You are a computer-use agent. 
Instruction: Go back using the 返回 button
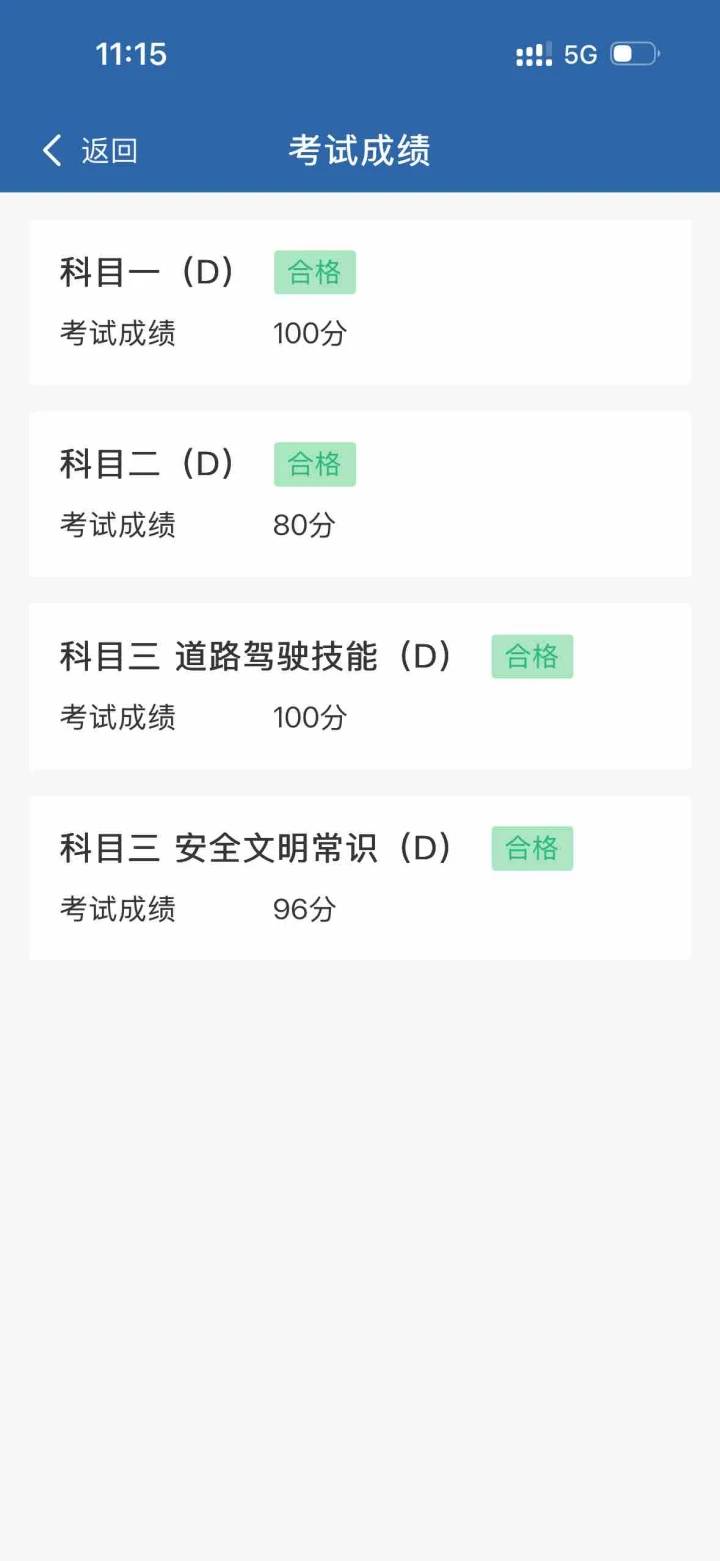click(90, 151)
